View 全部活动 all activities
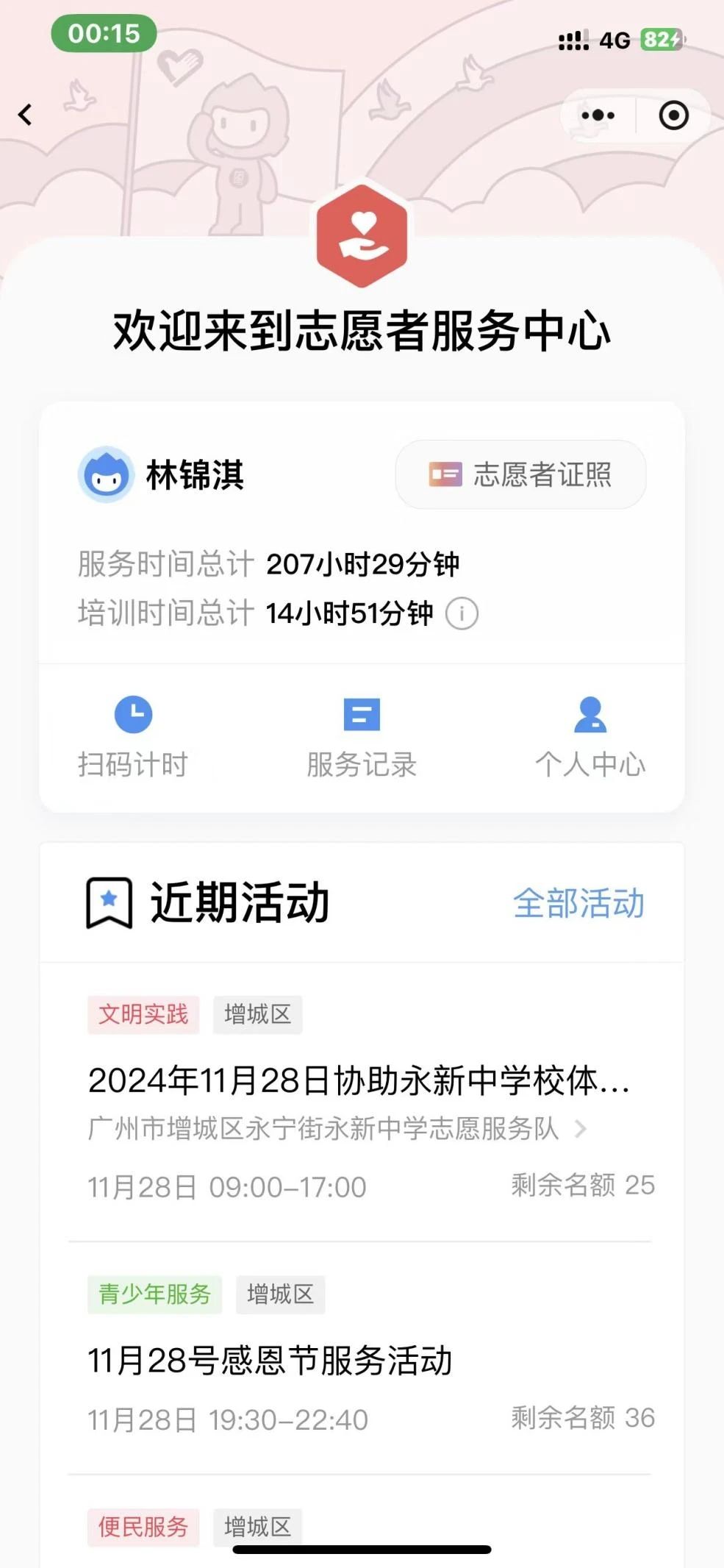This screenshot has height=1568, width=724. (x=578, y=903)
